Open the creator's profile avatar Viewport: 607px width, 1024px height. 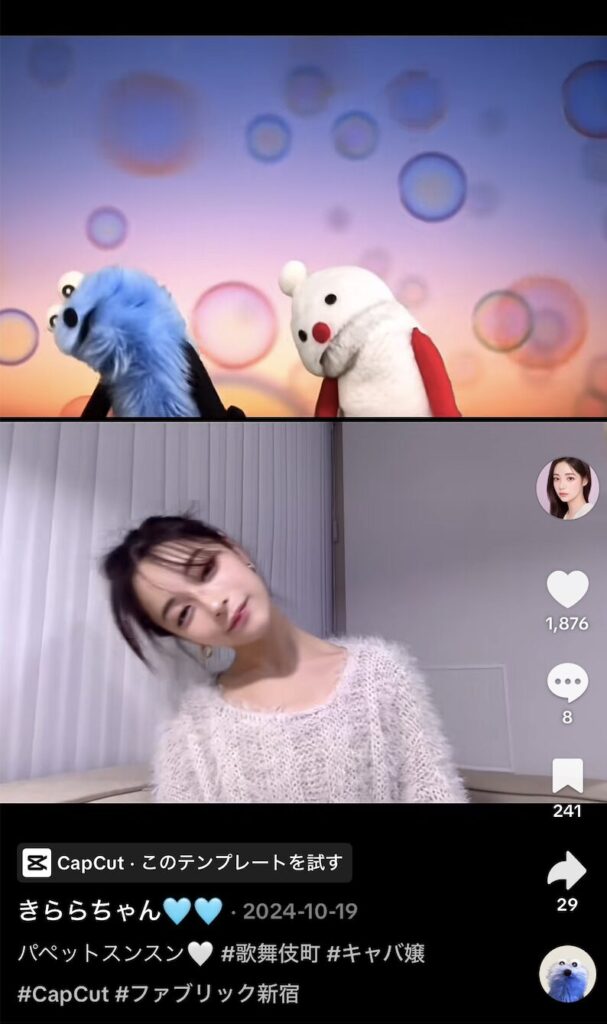(x=567, y=489)
